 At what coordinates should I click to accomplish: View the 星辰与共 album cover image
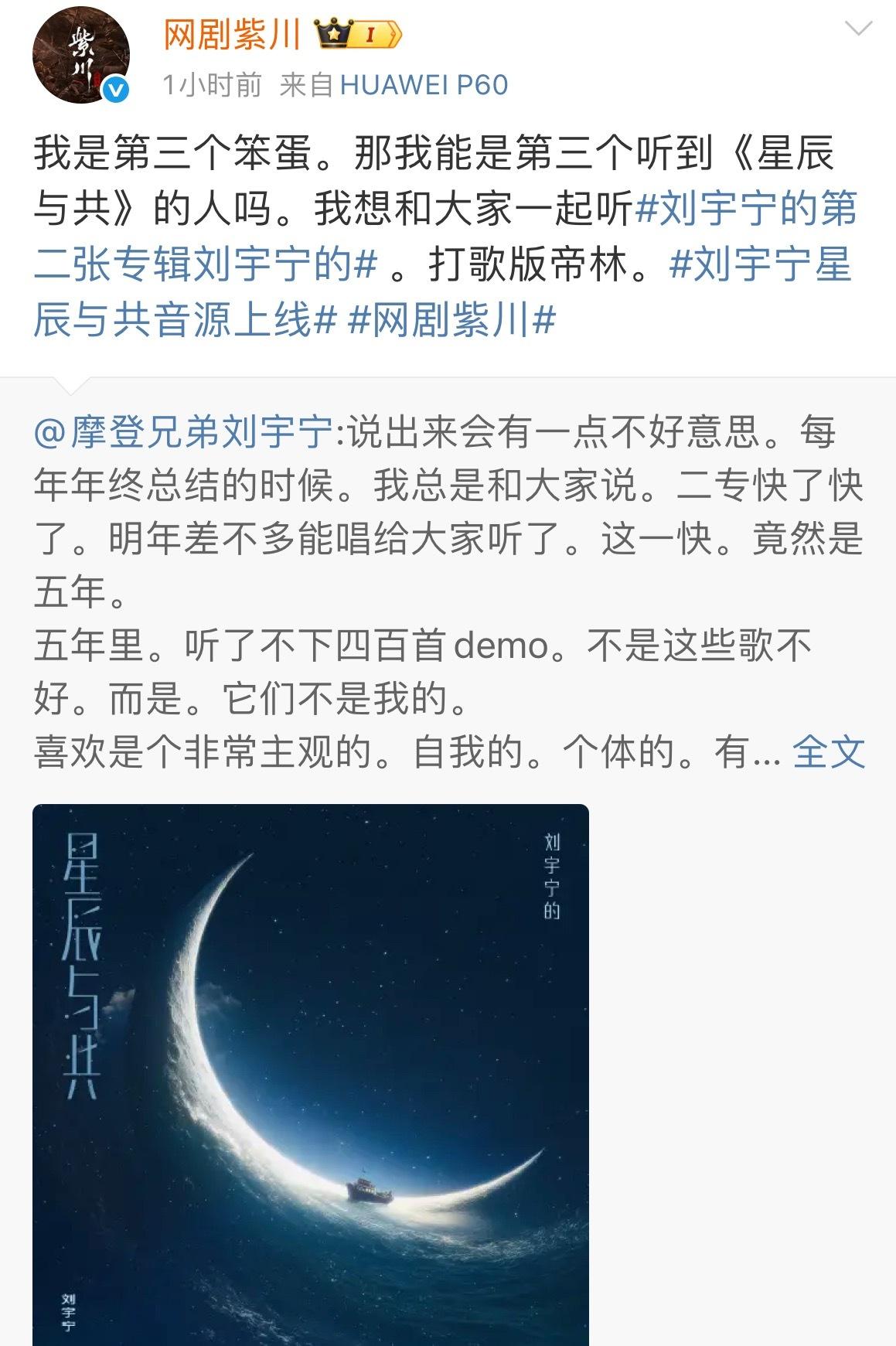point(310,1073)
